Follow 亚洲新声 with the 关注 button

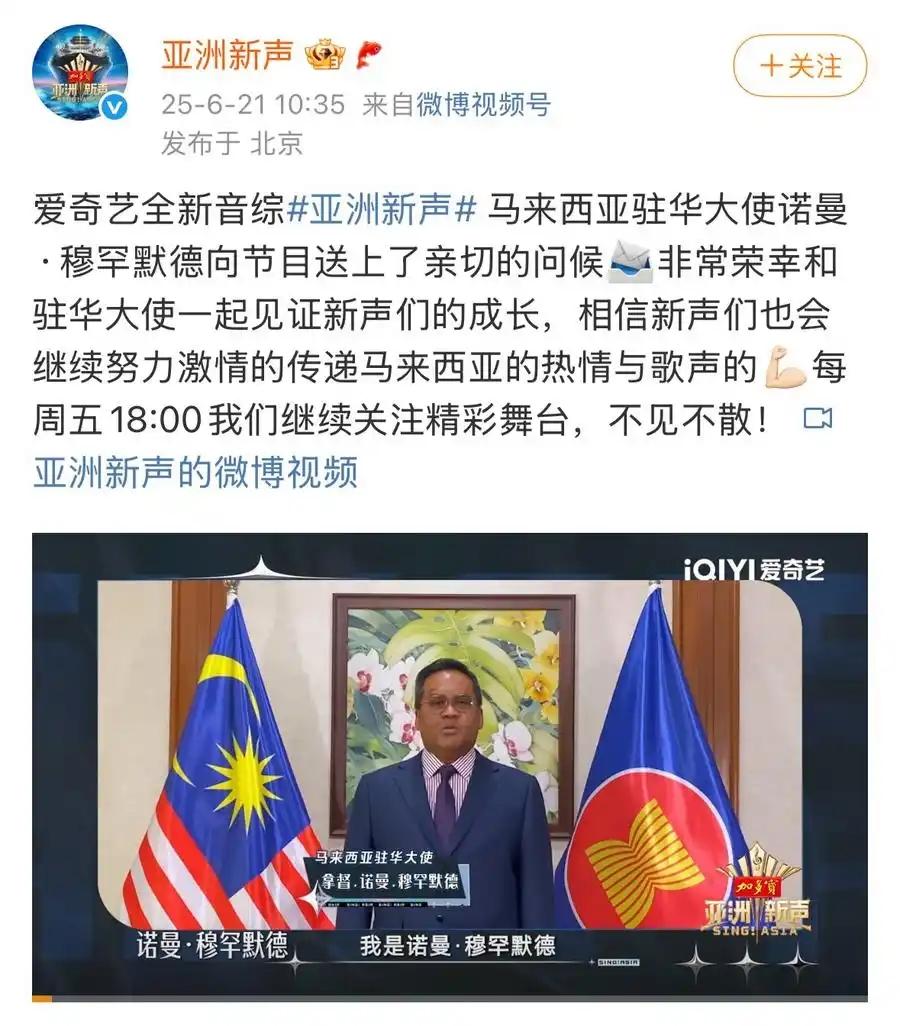coord(799,66)
